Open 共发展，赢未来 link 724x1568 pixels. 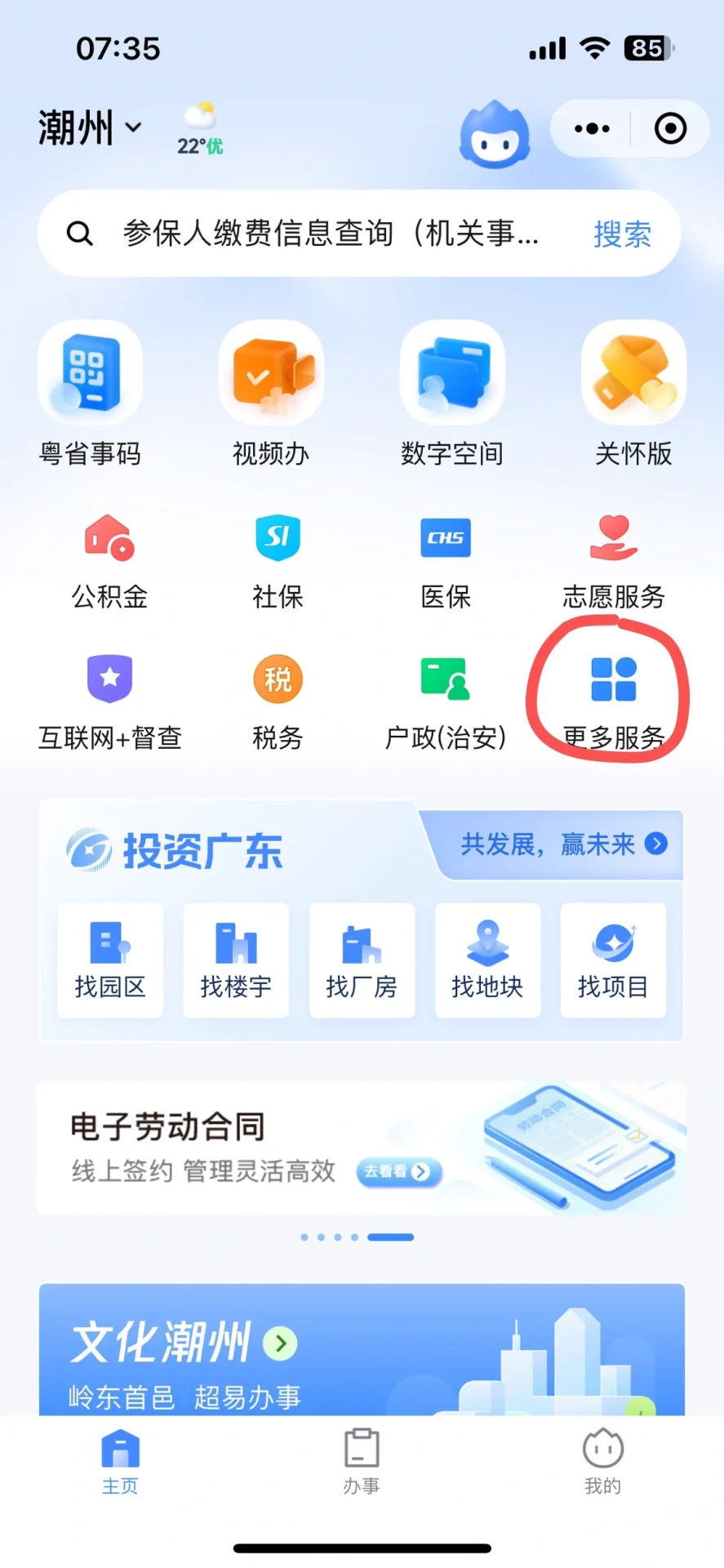(x=563, y=844)
